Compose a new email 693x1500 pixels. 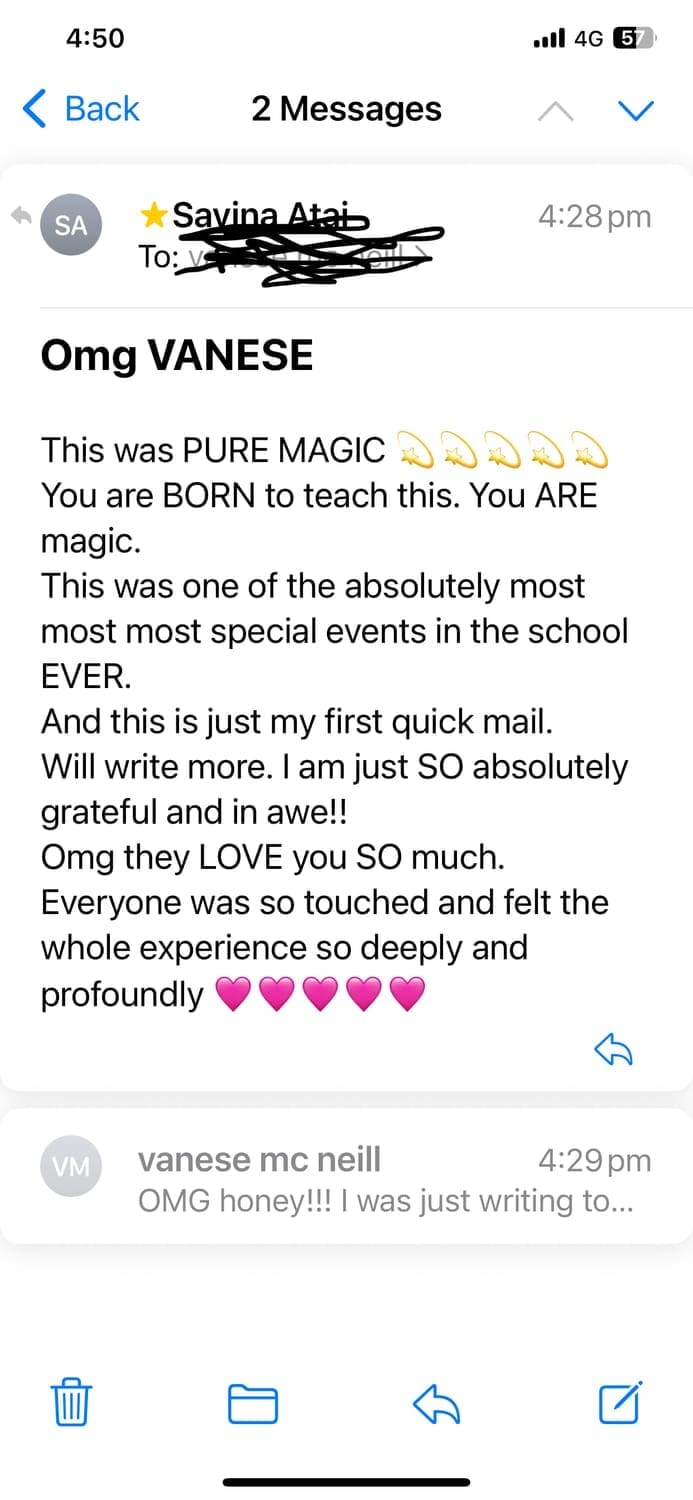pos(620,1403)
